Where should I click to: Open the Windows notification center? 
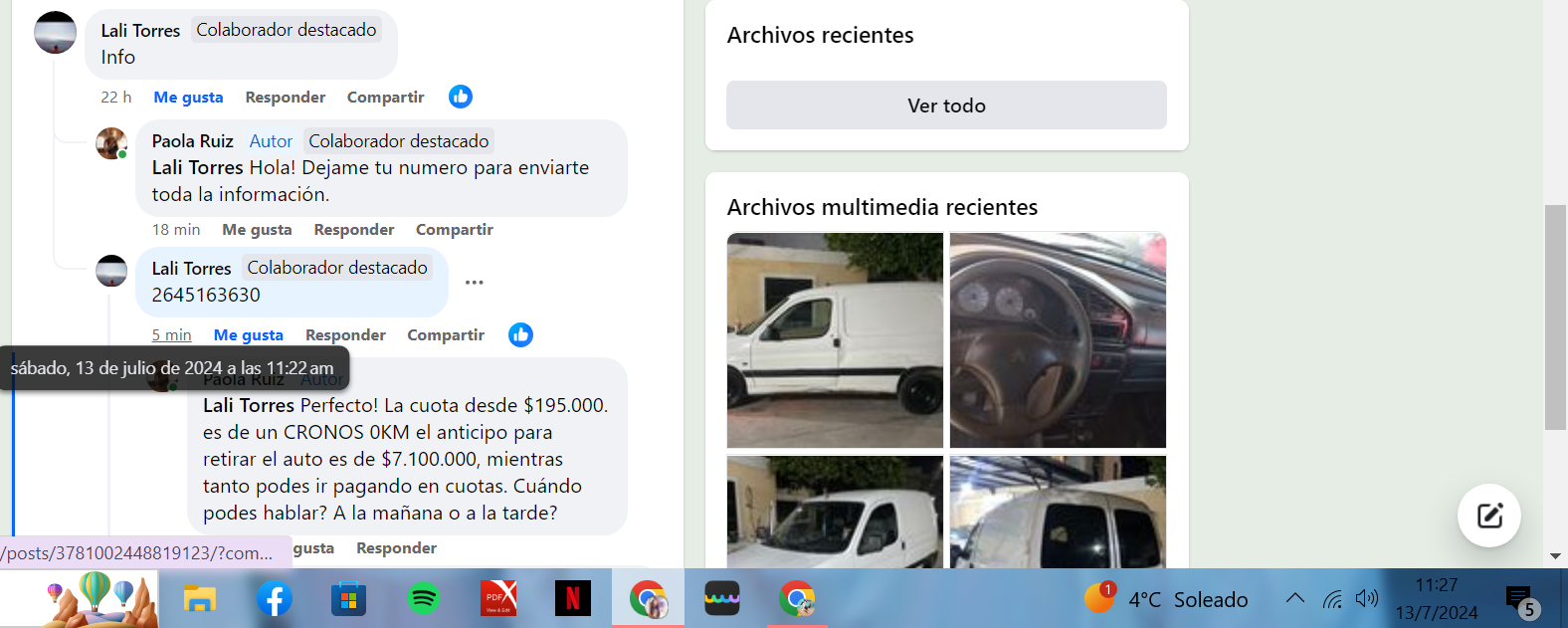(x=1521, y=600)
